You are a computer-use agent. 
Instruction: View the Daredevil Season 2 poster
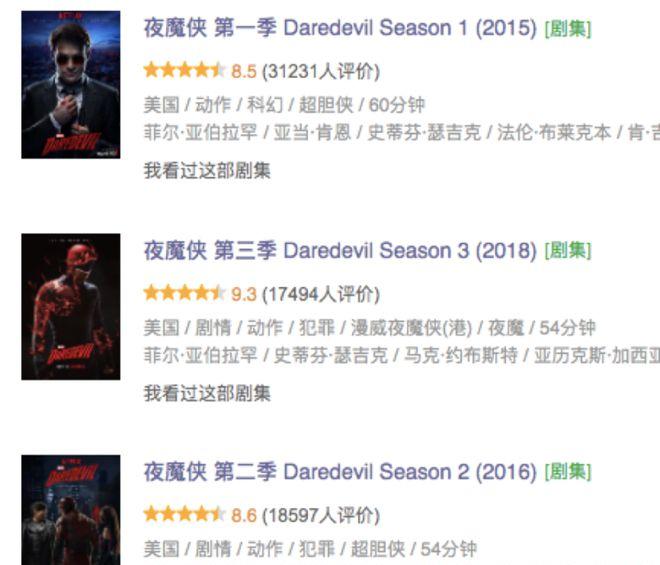(x=71, y=510)
